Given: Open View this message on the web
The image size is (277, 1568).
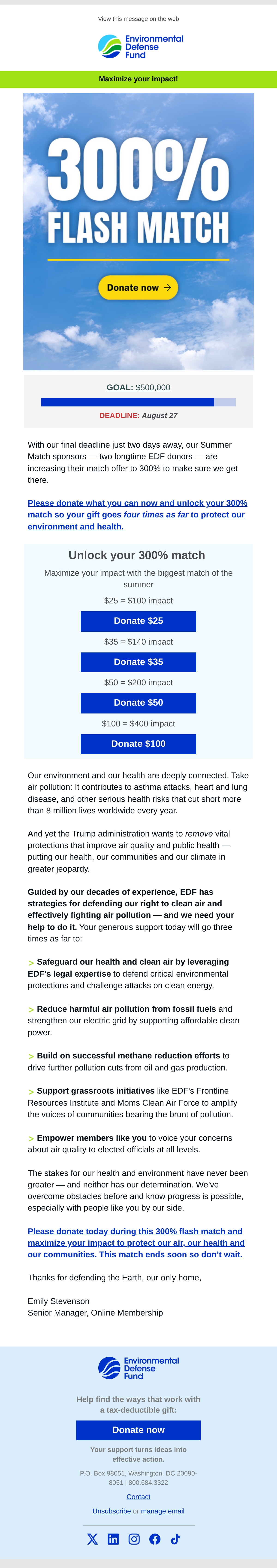Looking at the screenshot, I should 138,19.
